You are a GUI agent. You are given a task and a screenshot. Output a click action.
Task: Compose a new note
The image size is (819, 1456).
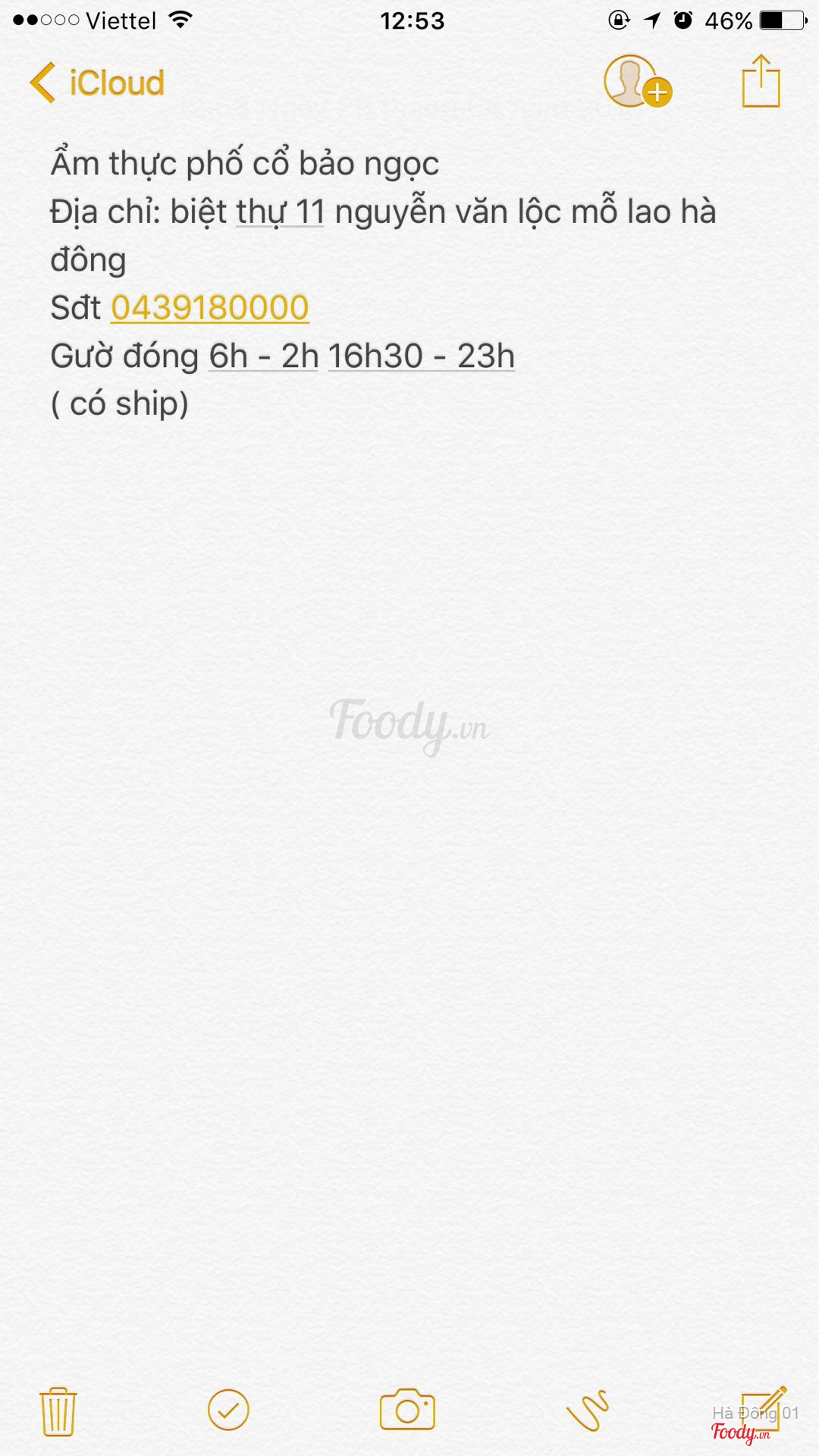[x=762, y=1409]
